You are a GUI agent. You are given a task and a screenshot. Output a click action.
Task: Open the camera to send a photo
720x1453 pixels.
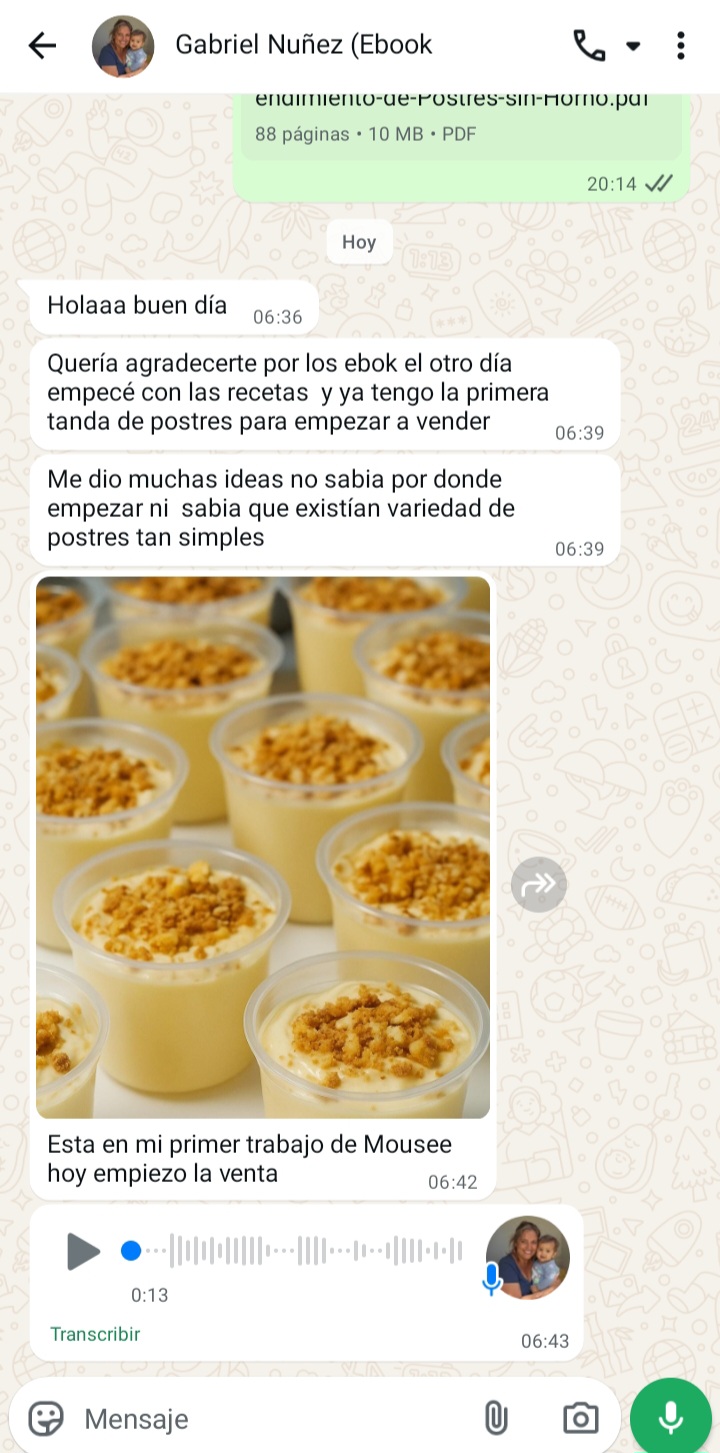click(580, 1418)
